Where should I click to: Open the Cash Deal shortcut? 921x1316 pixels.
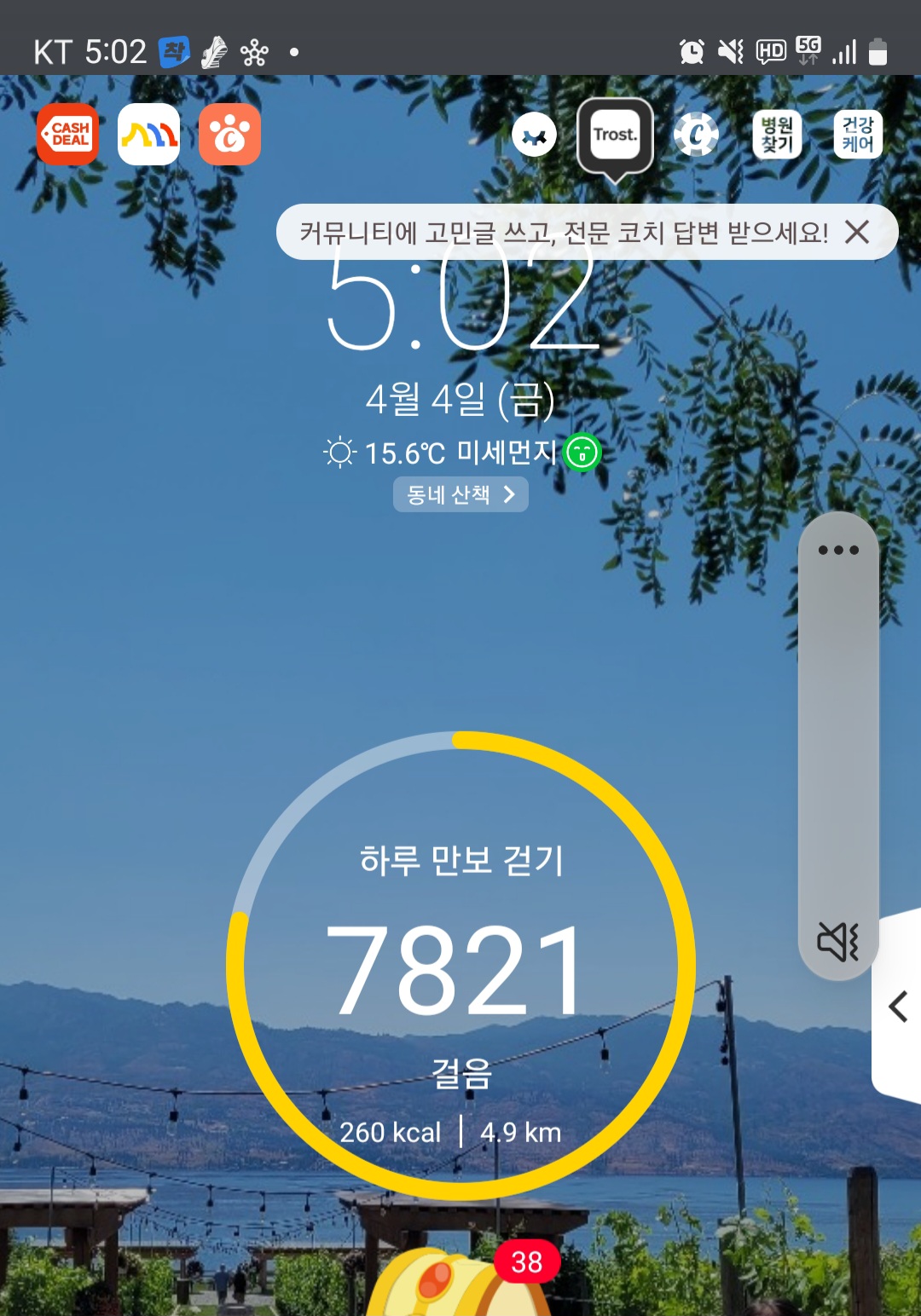[67, 135]
